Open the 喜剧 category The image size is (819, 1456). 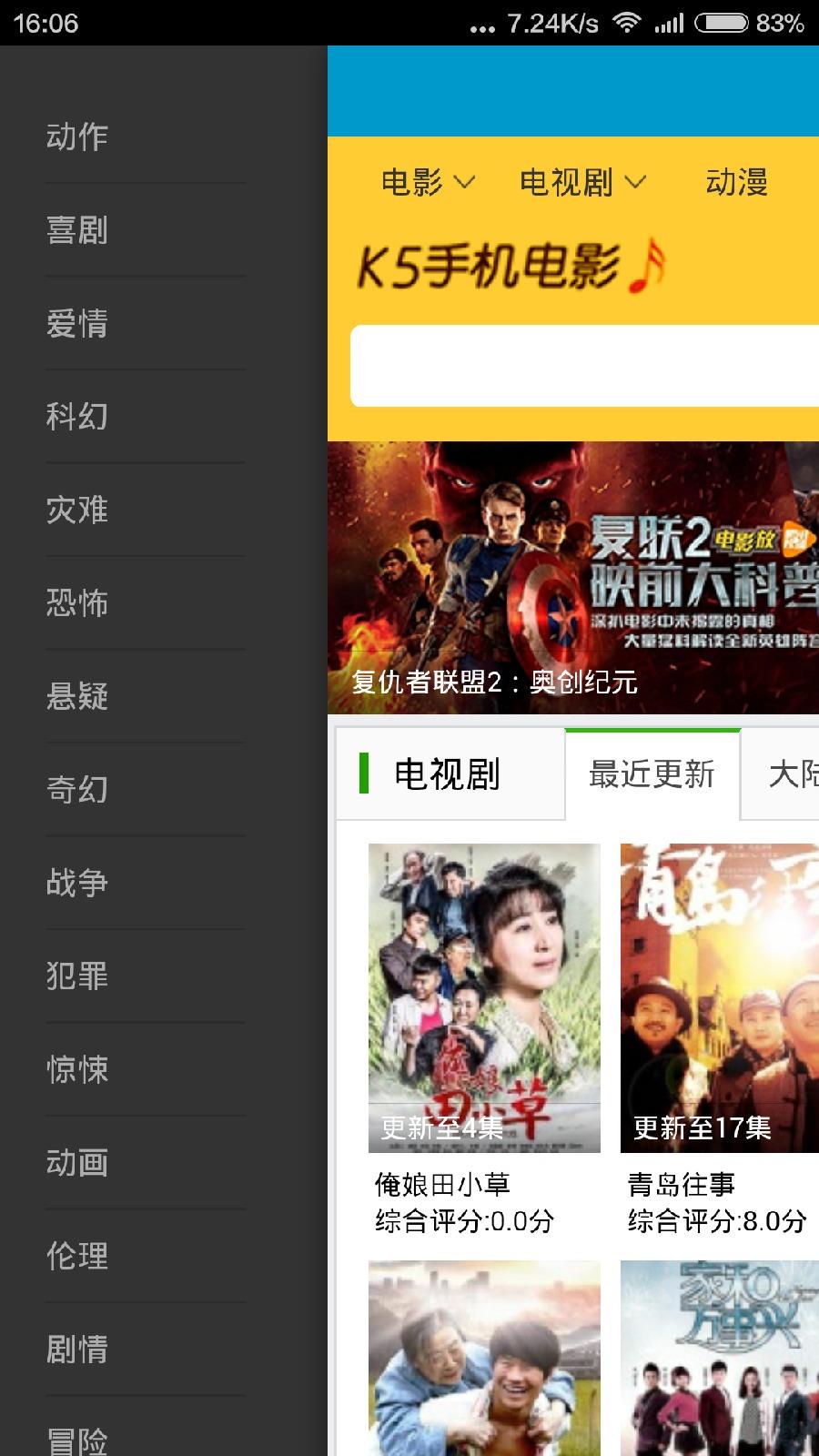[x=77, y=230]
